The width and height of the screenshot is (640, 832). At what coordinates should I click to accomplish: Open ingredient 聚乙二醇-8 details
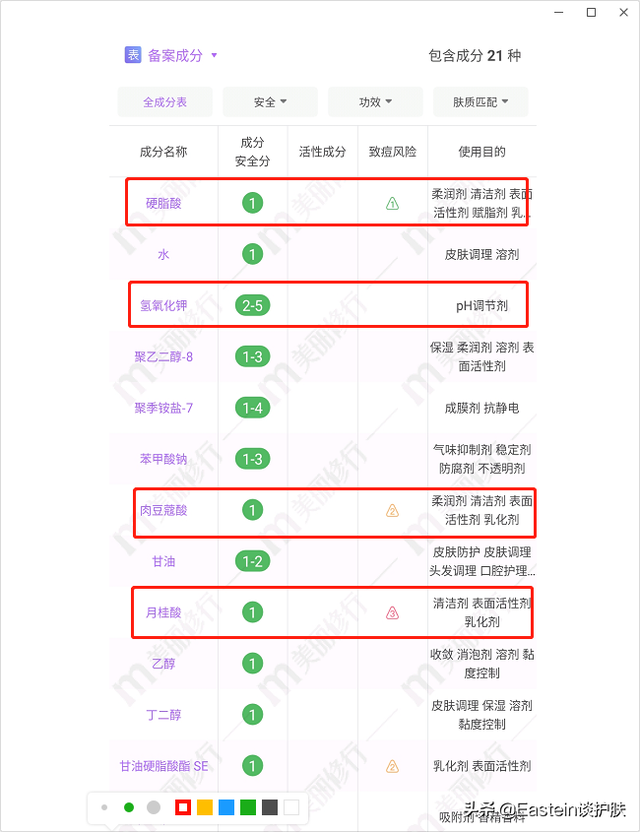(164, 357)
